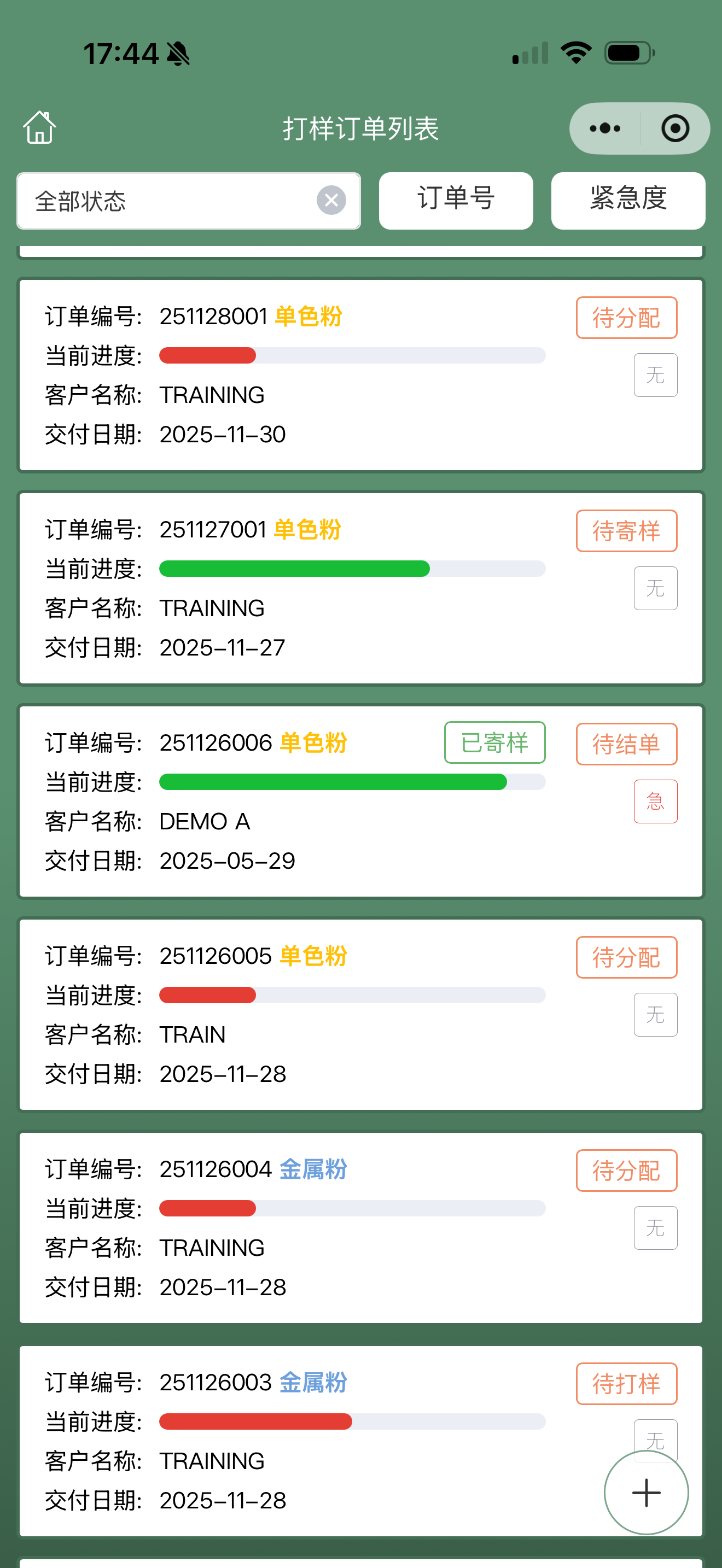Toggle the 急 urgency tag on order 251126006
This screenshot has height=1568, width=722.
click(655, 801)
